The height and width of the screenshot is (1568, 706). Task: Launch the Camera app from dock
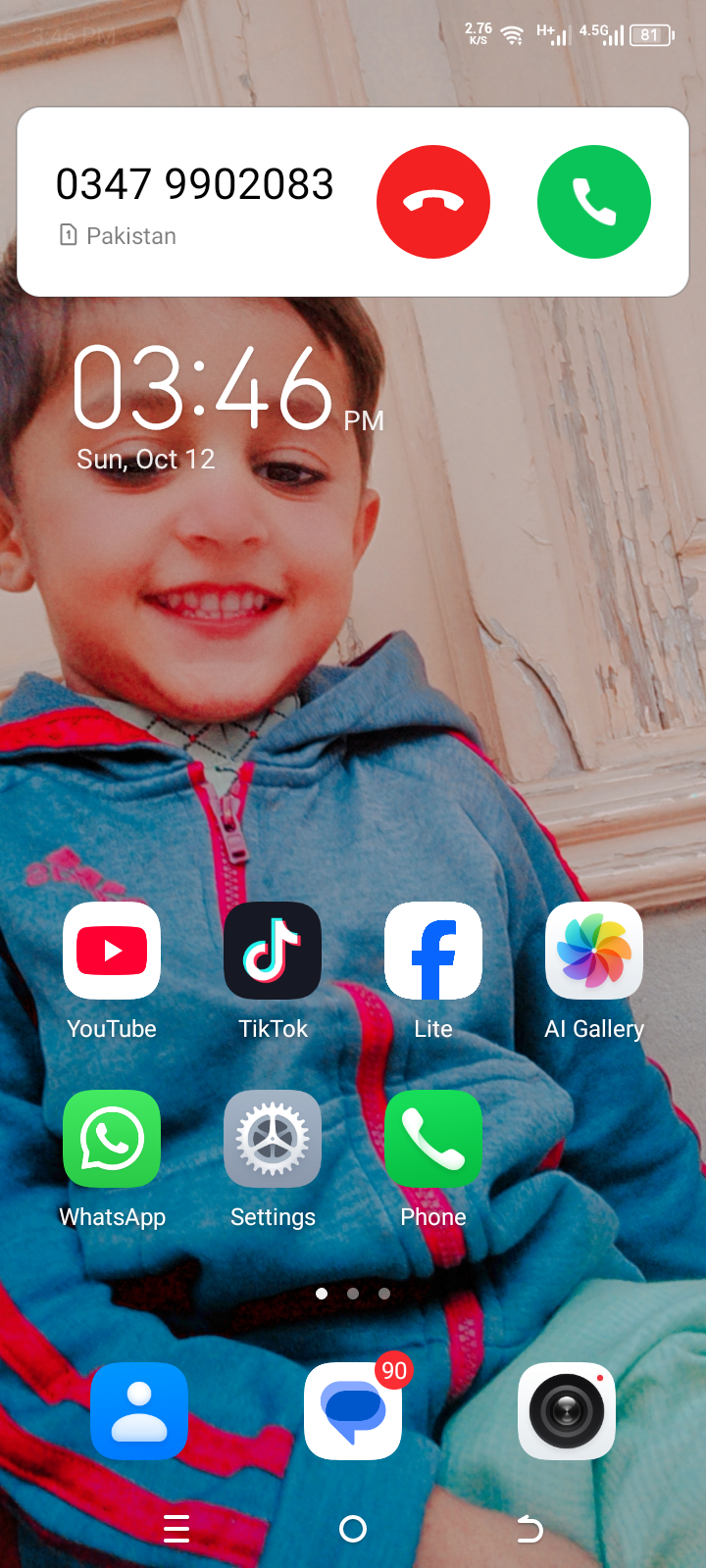[x=567, y=1411]
